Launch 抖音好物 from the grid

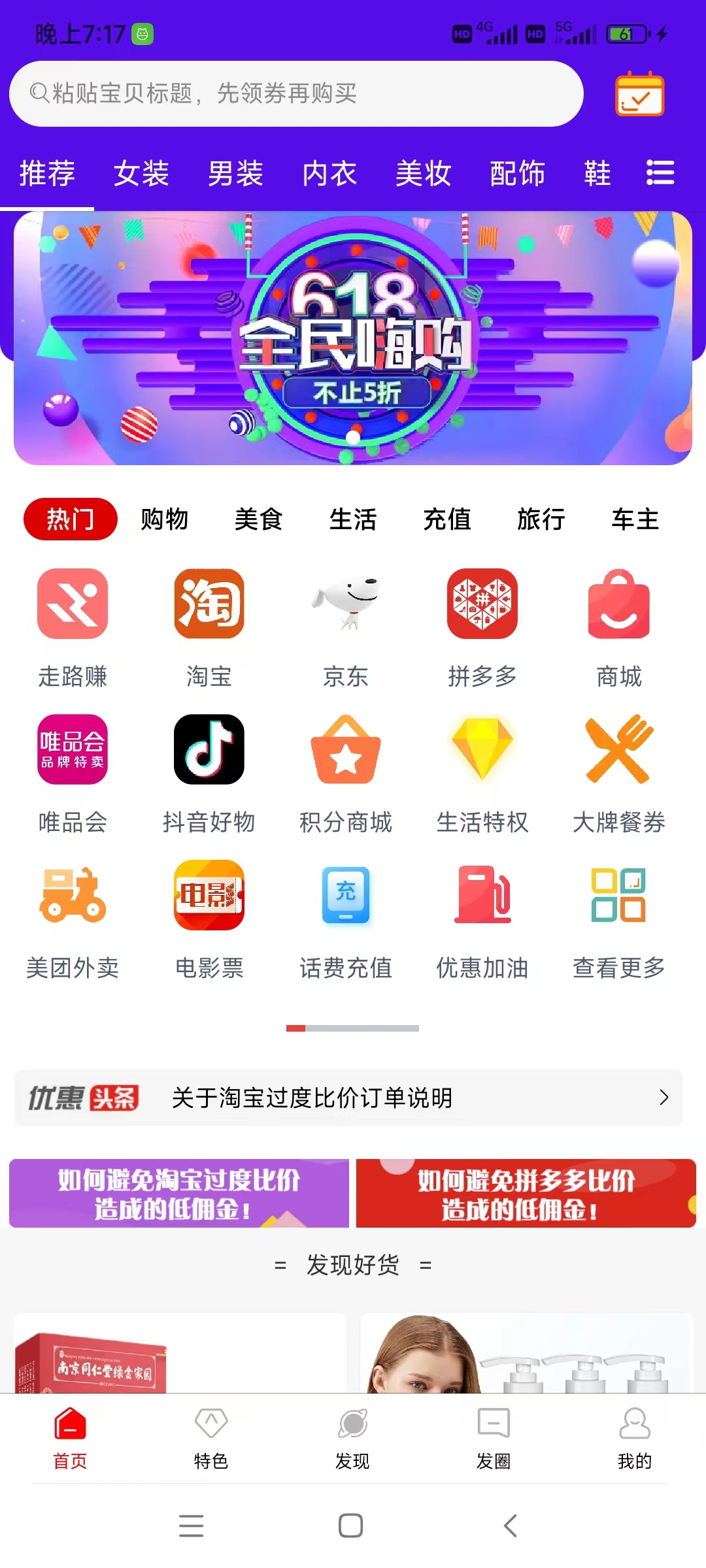[210, 750]
